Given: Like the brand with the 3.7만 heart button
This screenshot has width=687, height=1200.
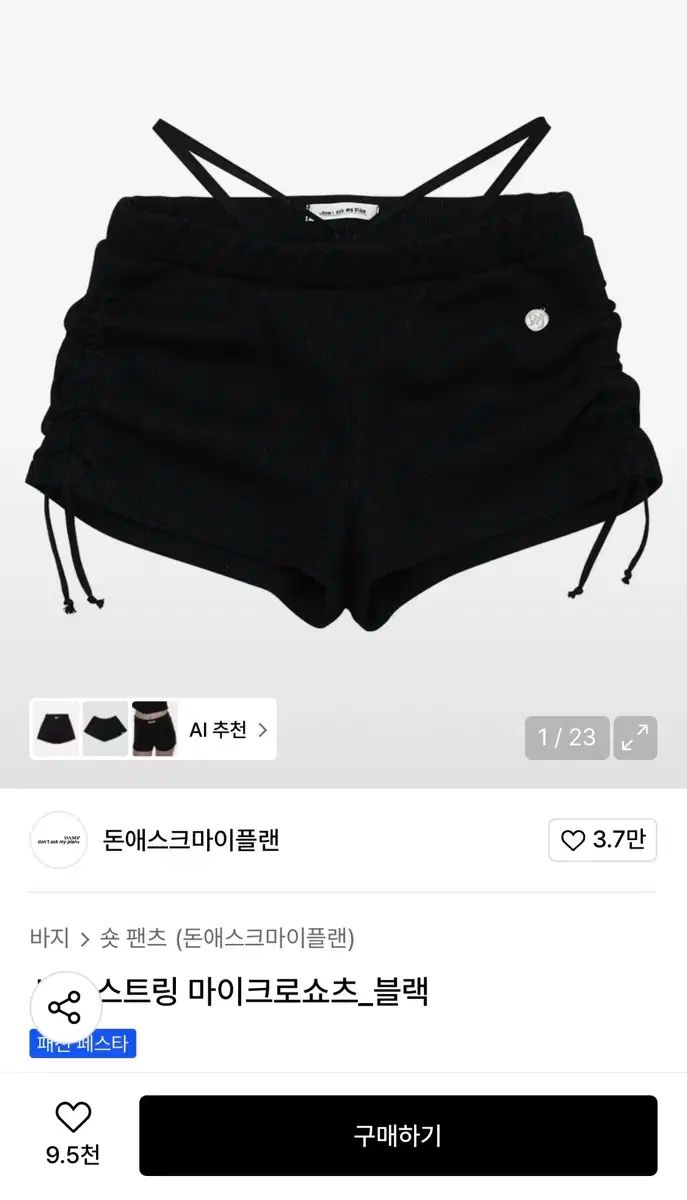Looking at the screenshot, I should [x=603, y=840].
